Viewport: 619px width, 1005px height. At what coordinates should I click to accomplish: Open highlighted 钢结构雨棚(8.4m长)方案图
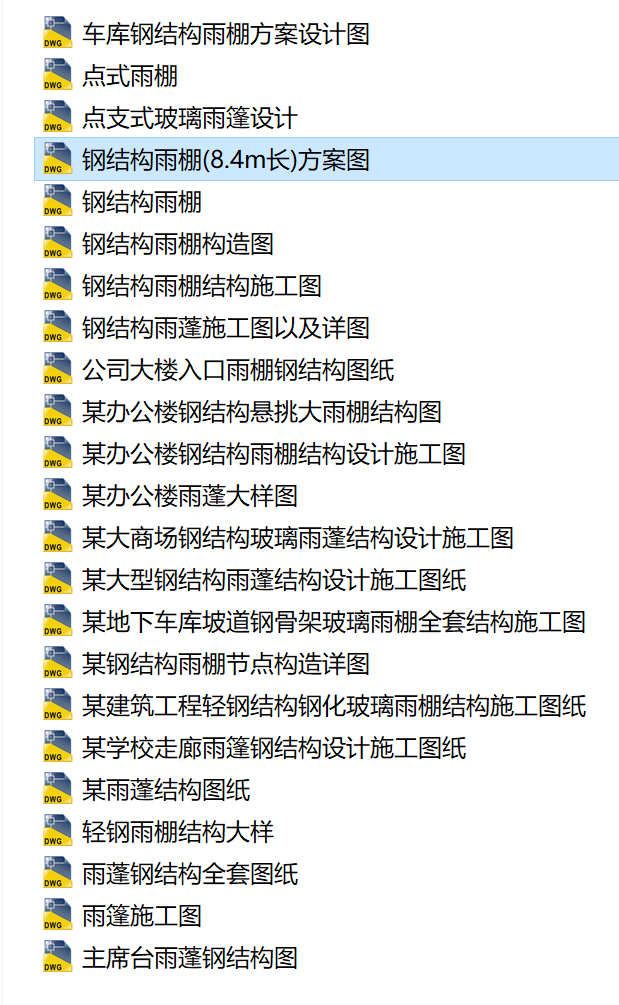225,160
